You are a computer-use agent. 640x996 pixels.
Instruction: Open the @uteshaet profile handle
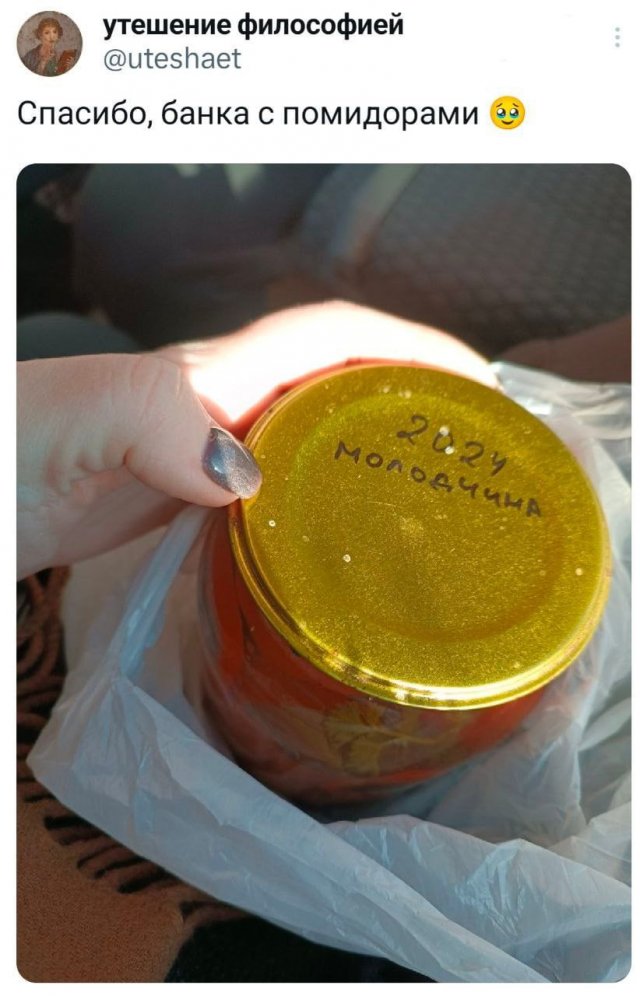point(172,60)
